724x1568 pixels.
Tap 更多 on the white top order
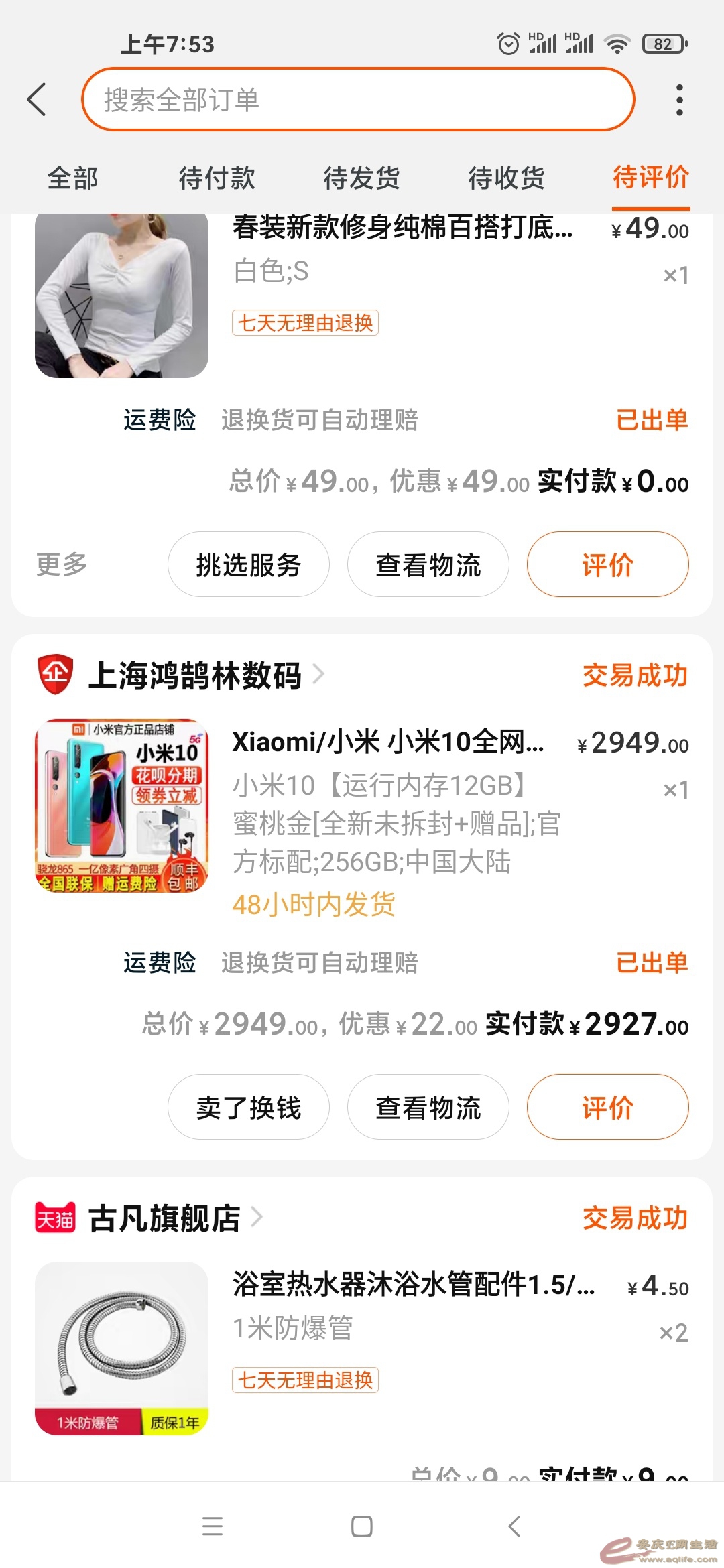coord(62,564)
